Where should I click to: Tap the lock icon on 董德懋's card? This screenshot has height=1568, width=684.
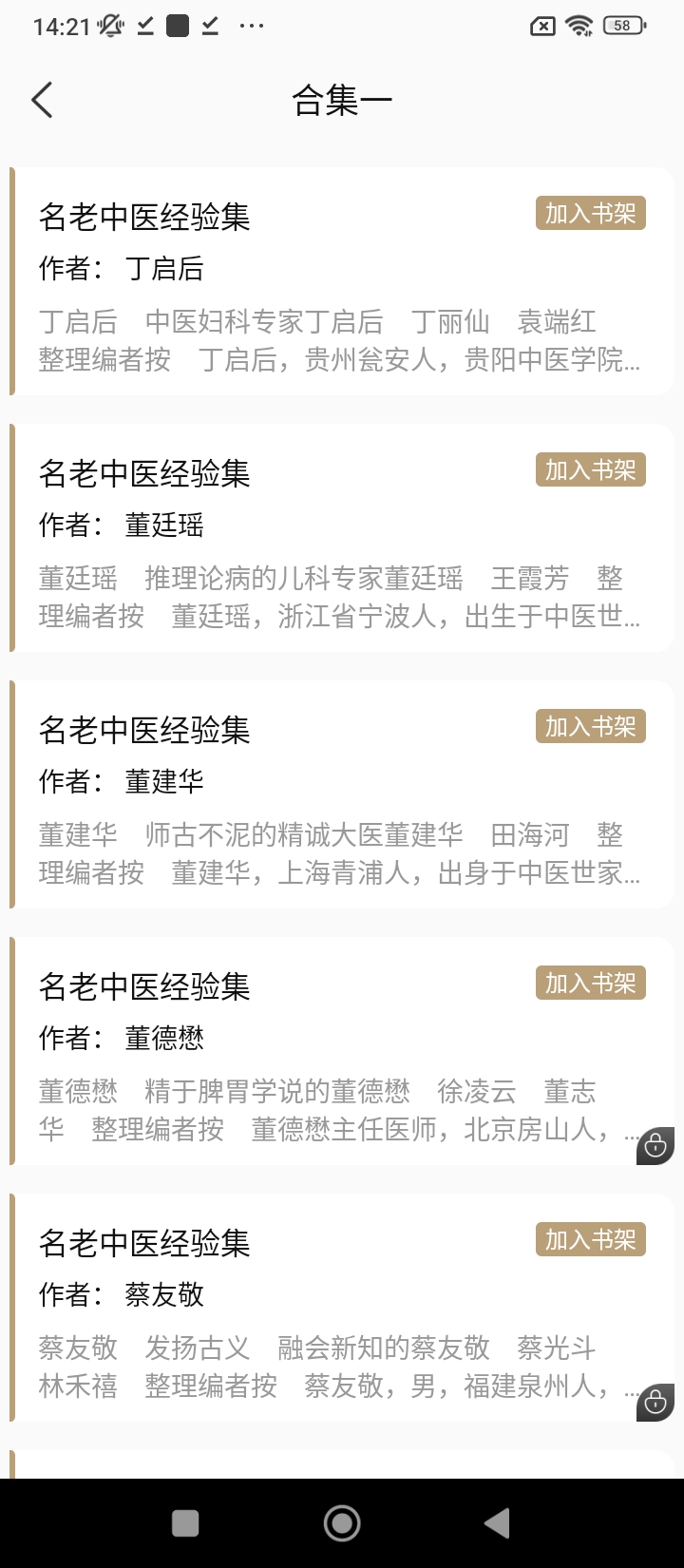655,1145
